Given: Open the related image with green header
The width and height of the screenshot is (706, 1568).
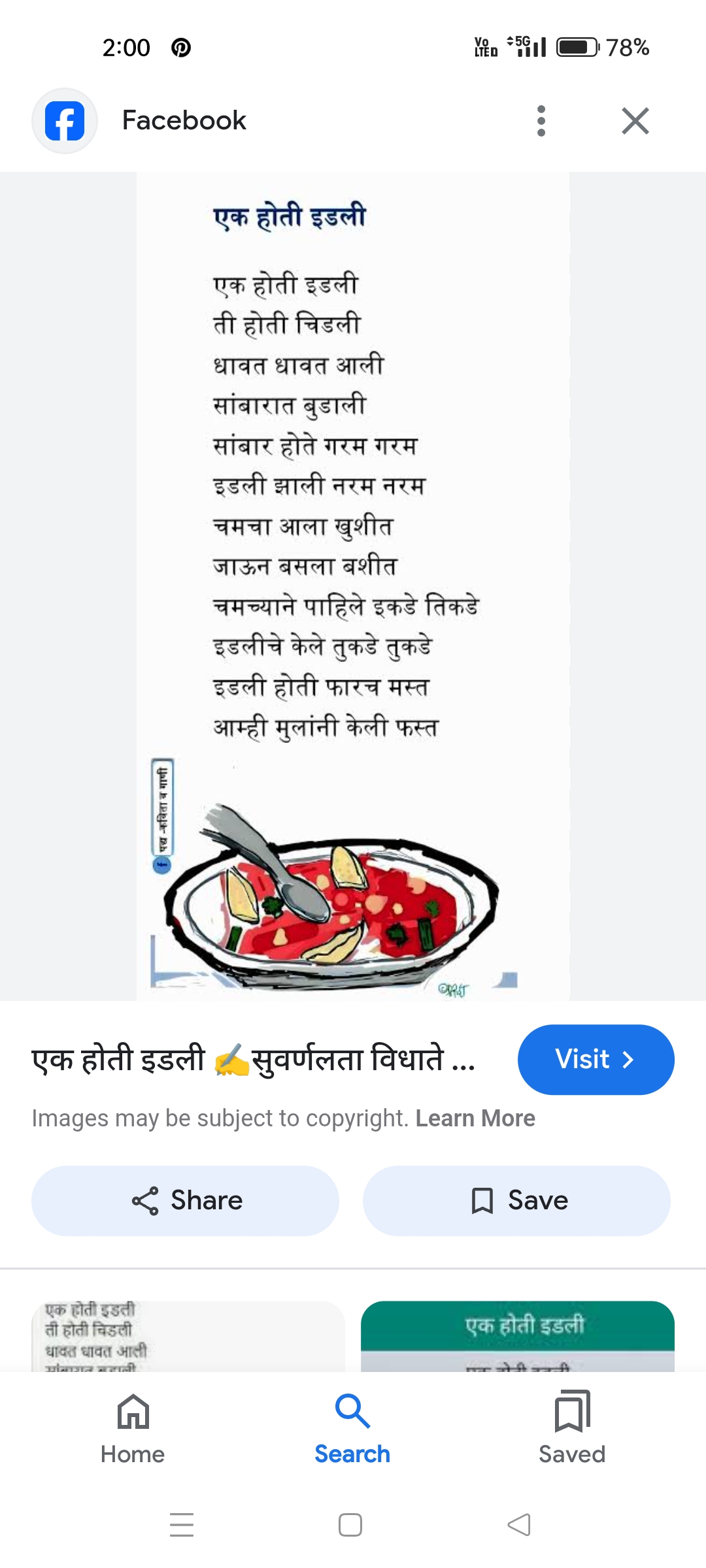Looking at the screenshot, I should coord(518,1336).
